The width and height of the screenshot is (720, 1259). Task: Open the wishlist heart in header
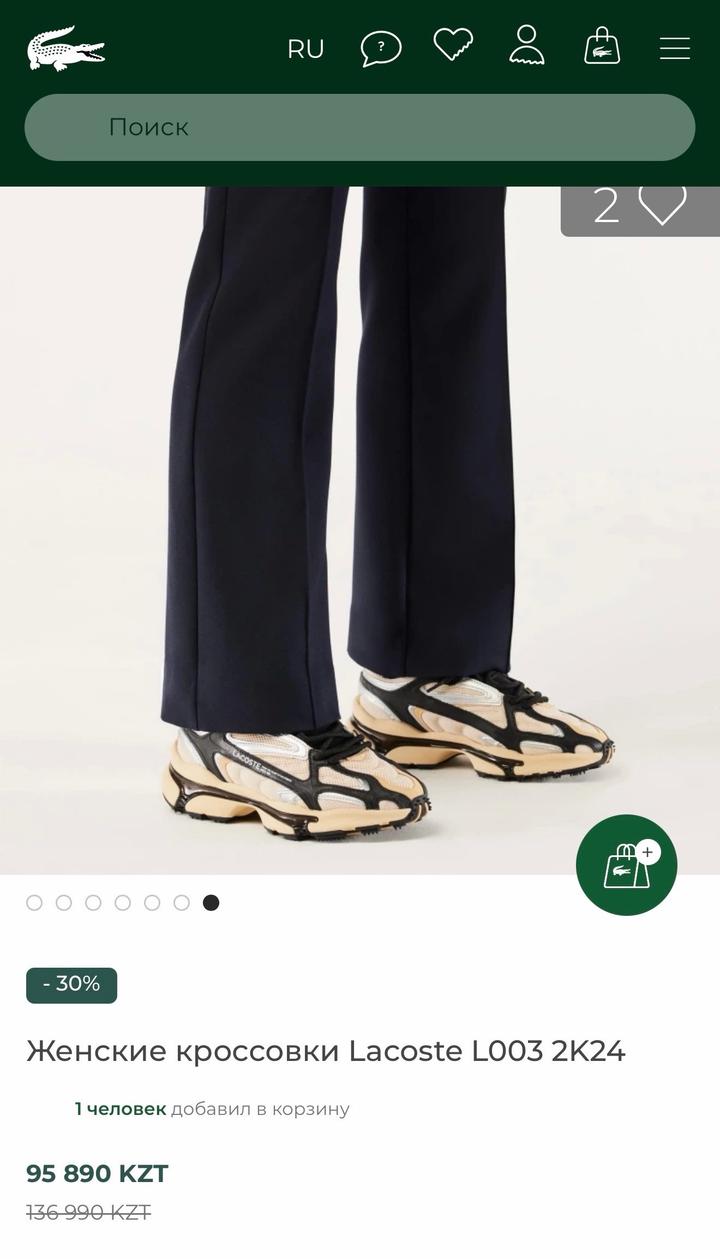453,45
